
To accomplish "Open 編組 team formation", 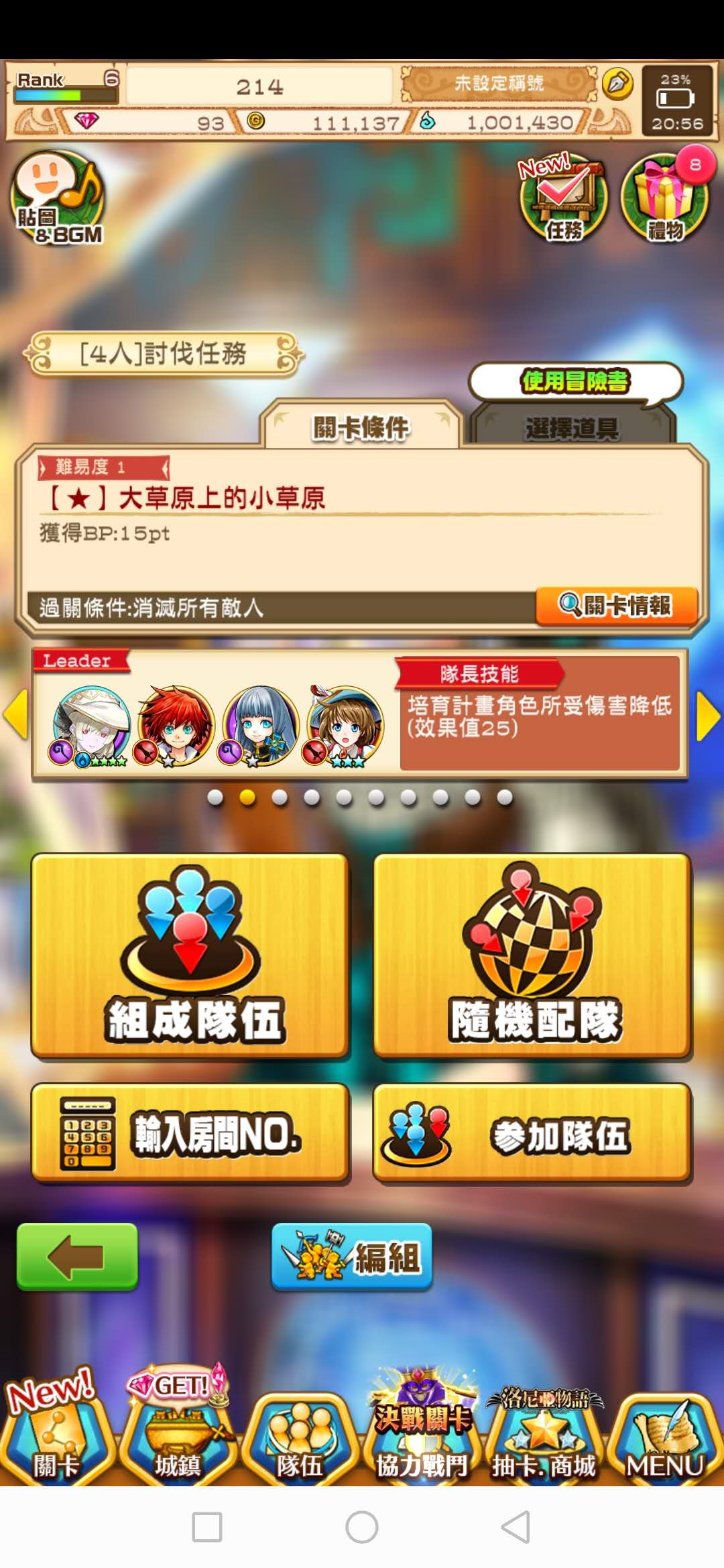I will [x=351, y=1256].
